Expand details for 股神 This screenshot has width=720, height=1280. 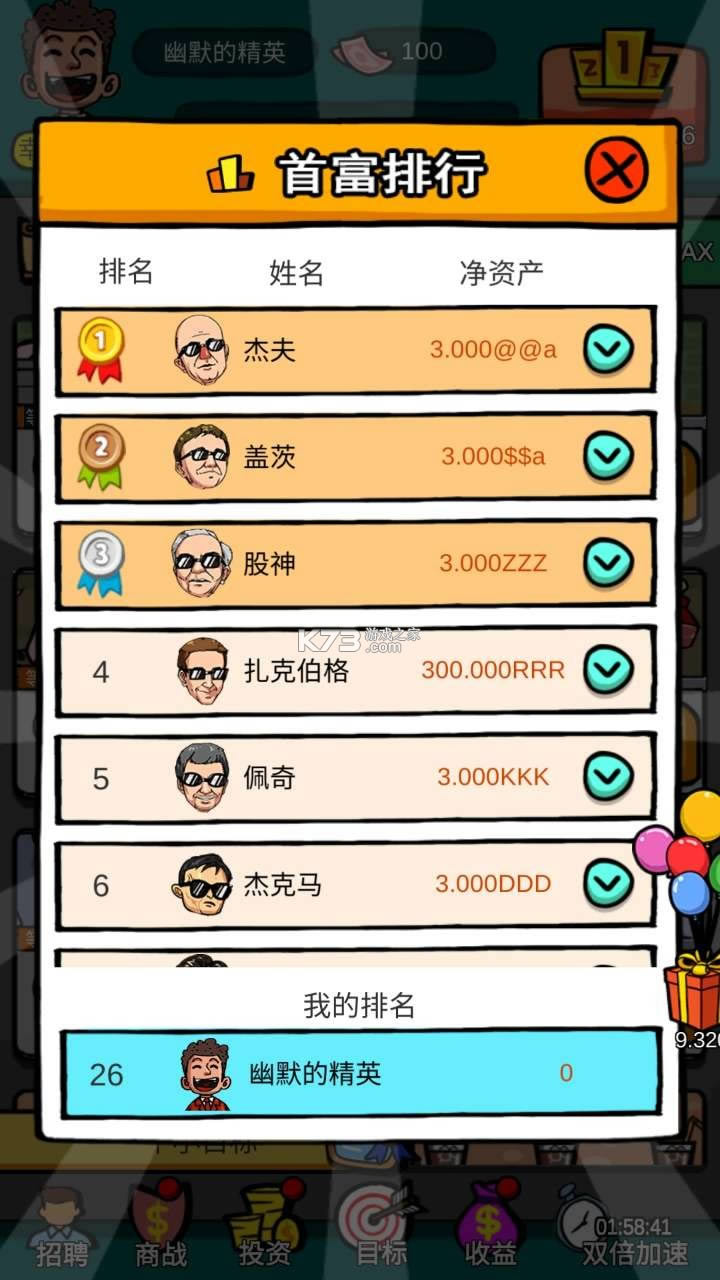608,563
